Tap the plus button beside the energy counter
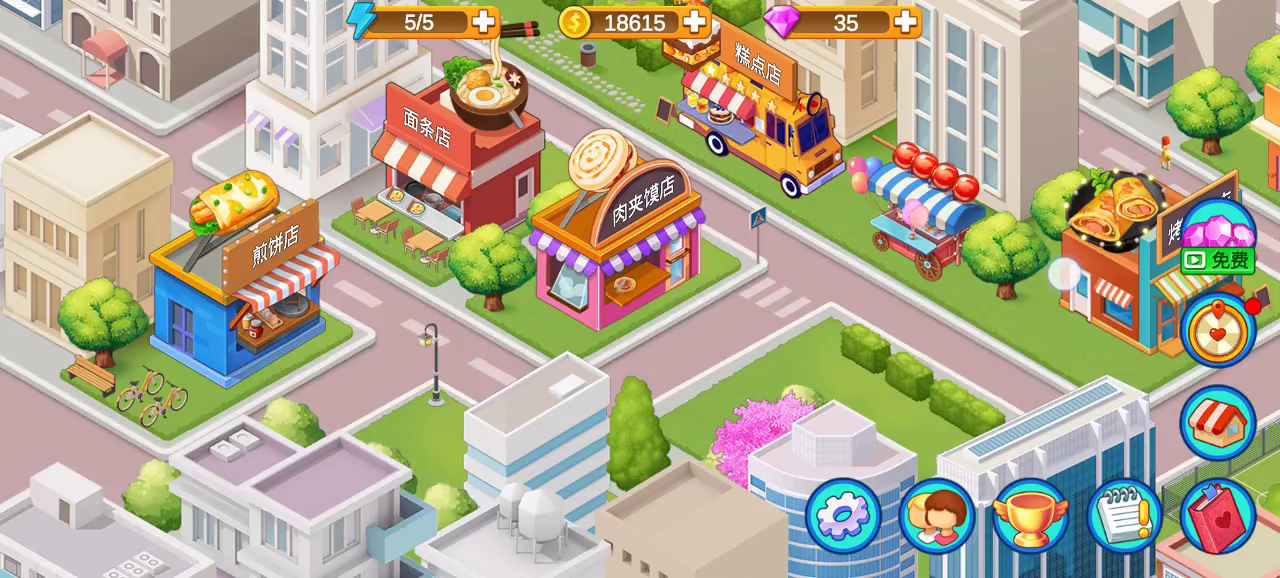The width and height of the screenshot is (1280, 578). 484,21
